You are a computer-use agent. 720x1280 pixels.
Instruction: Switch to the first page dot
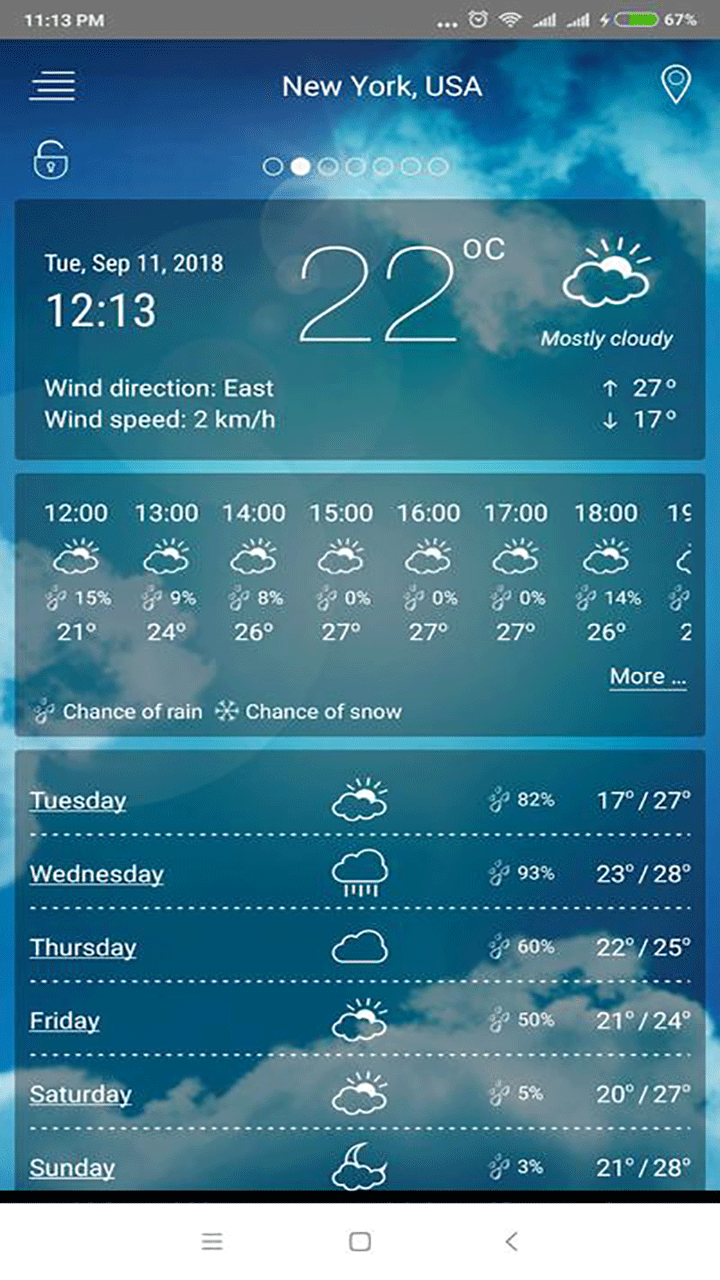pyautogui.click(x=272, y=166)
